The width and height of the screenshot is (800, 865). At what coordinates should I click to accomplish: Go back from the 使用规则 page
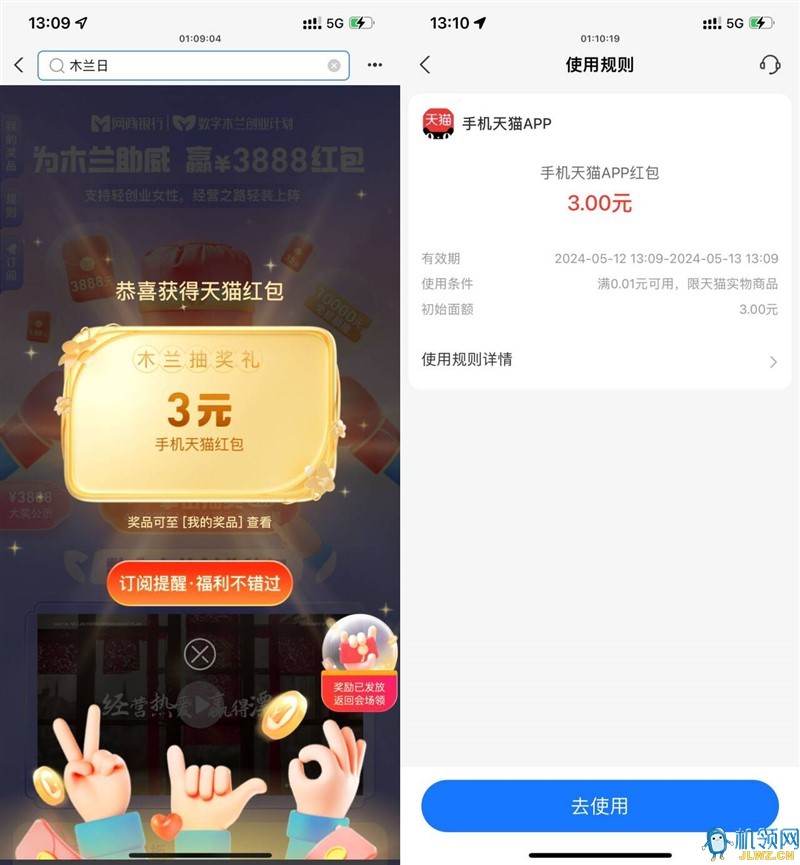[425, 65]
